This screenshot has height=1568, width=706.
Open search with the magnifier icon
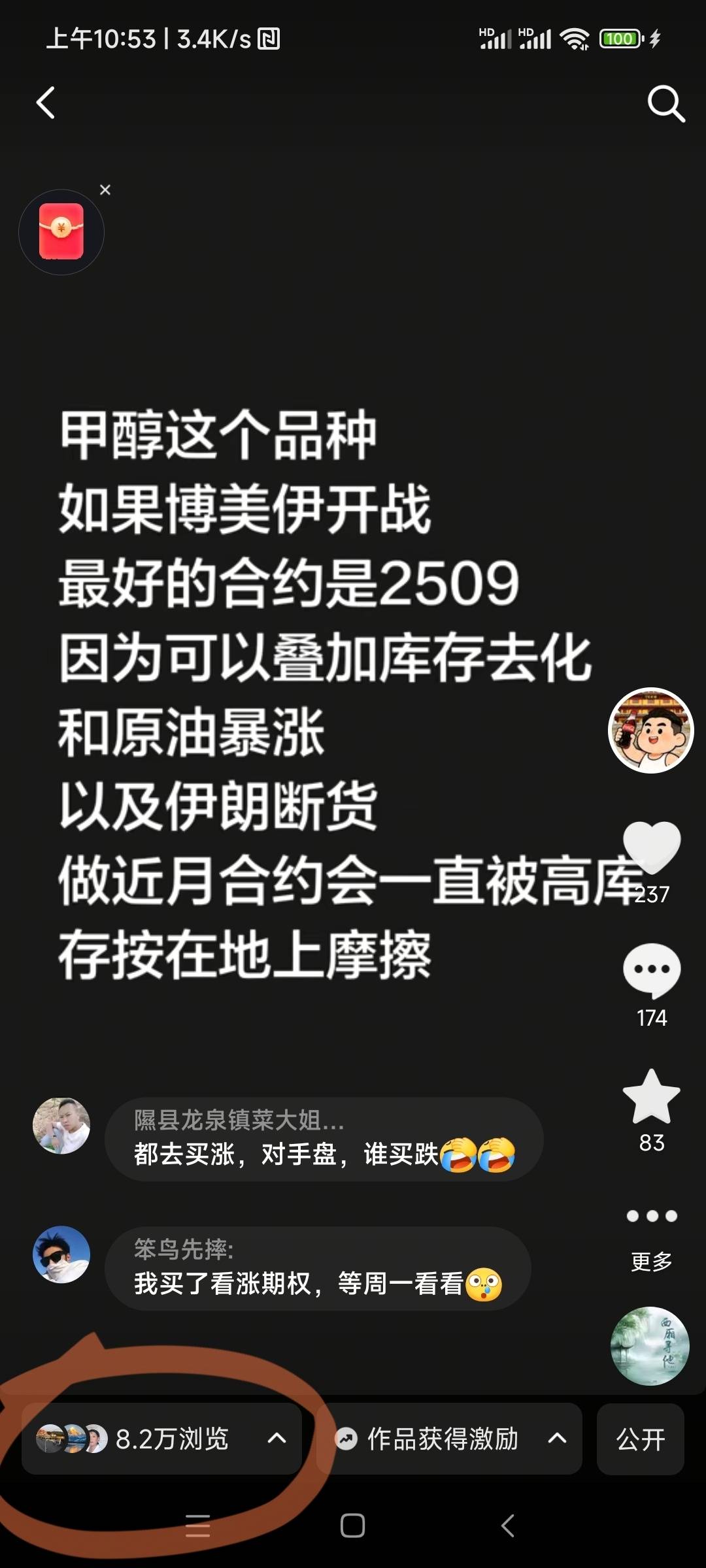pyautogui.click(x=665, y=103)
